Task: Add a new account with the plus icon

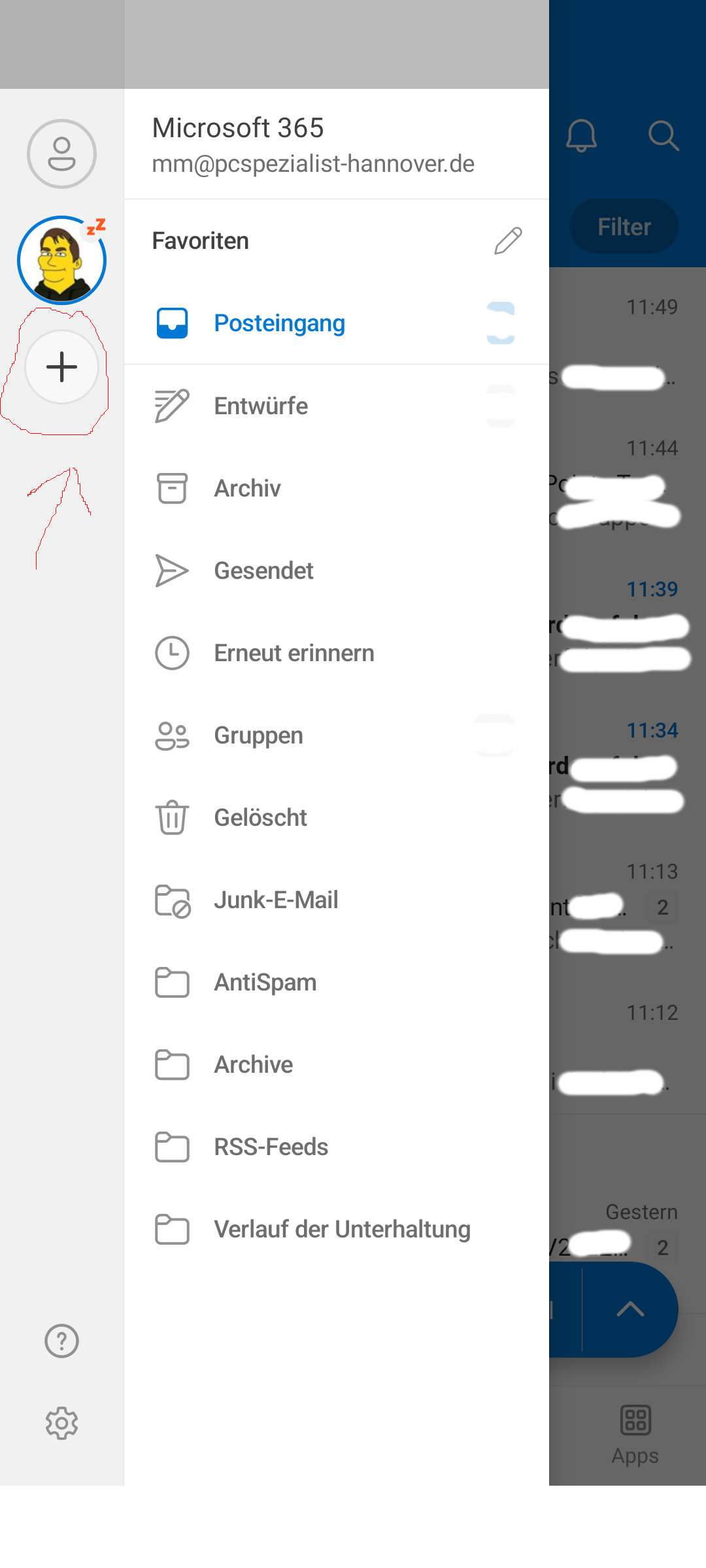Action: point(62,367)
